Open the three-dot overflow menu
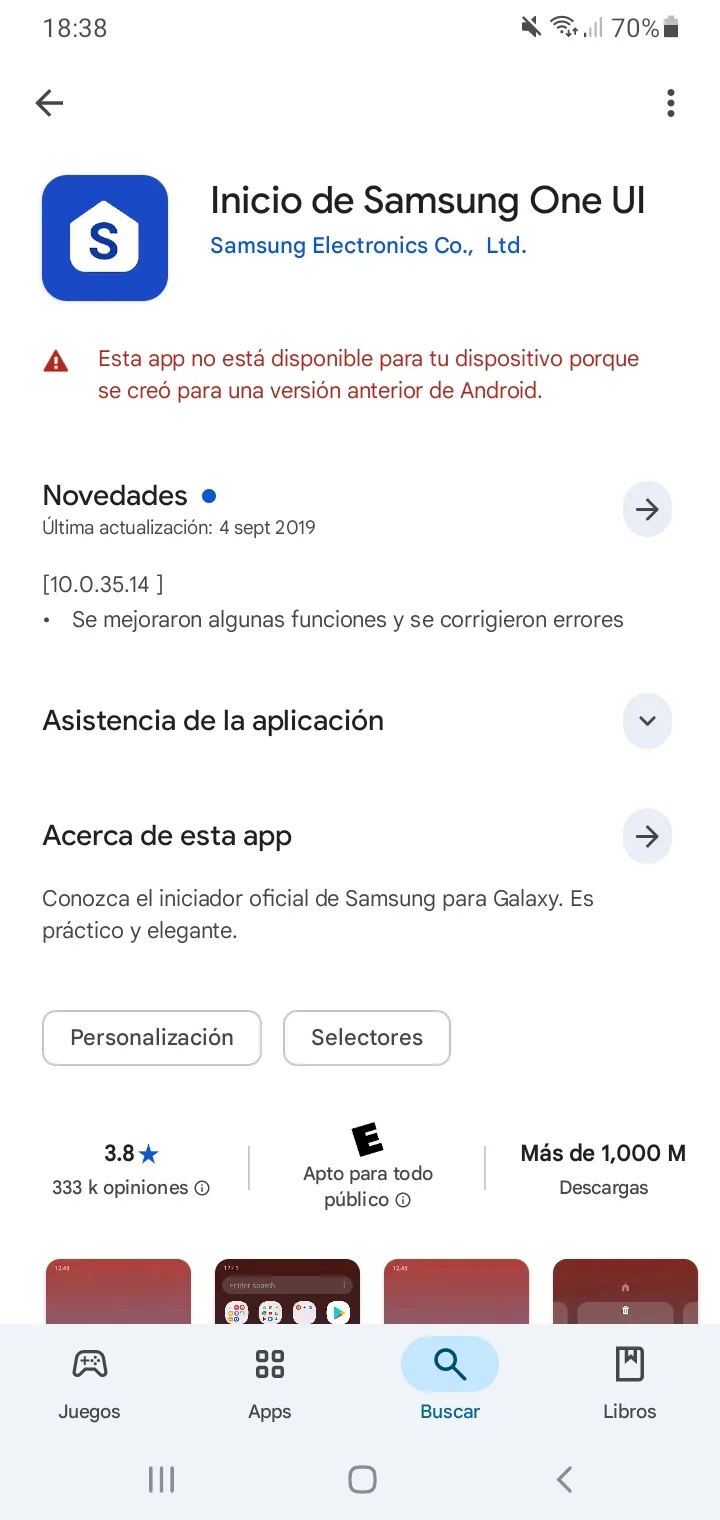Viewport: 720px width, 1520px height. pos(670,102)
